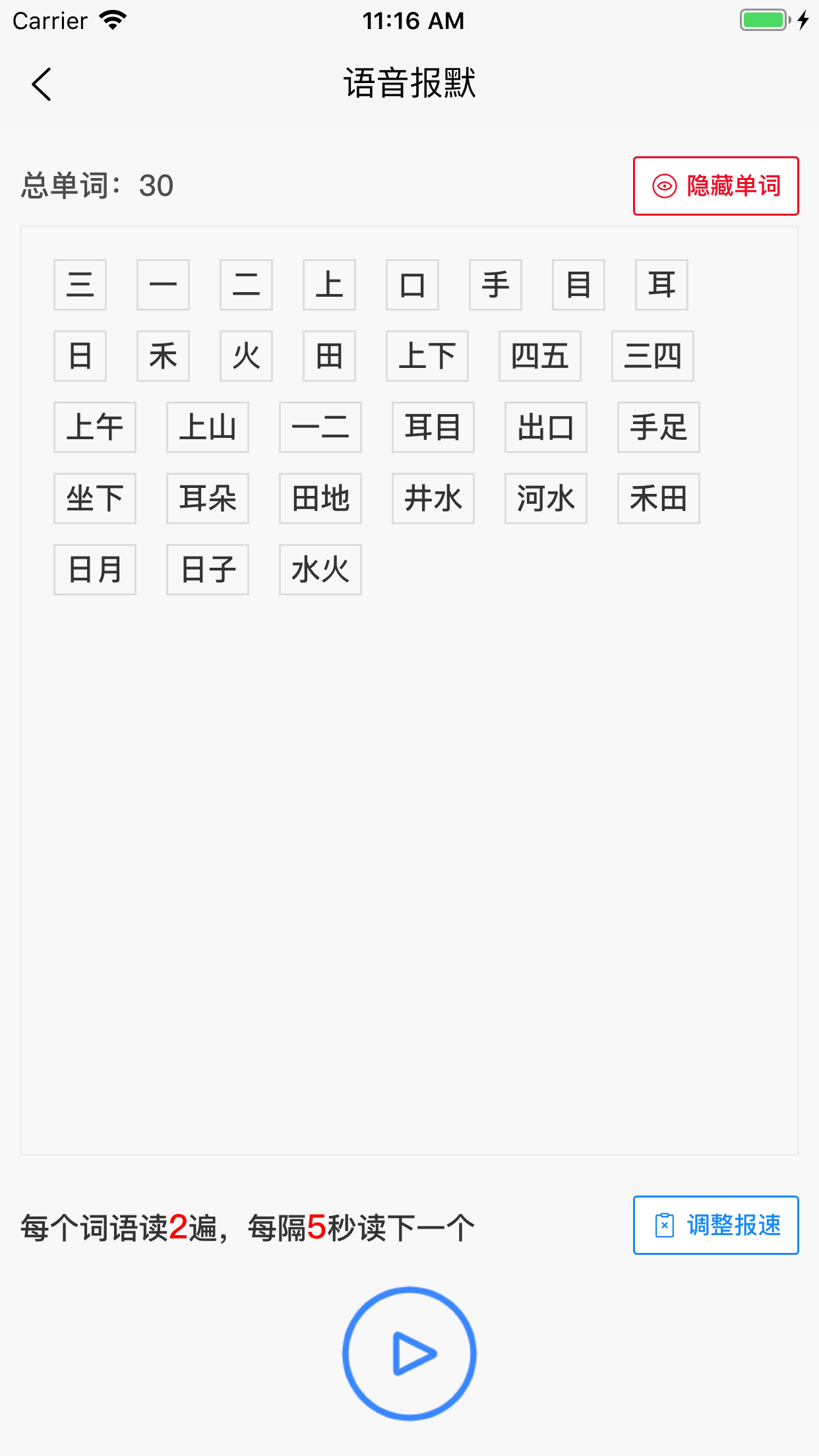The width and height of the screenshot is (819, 1456).
Task: Tap the 水火 word tile
Action: (320, 570)
